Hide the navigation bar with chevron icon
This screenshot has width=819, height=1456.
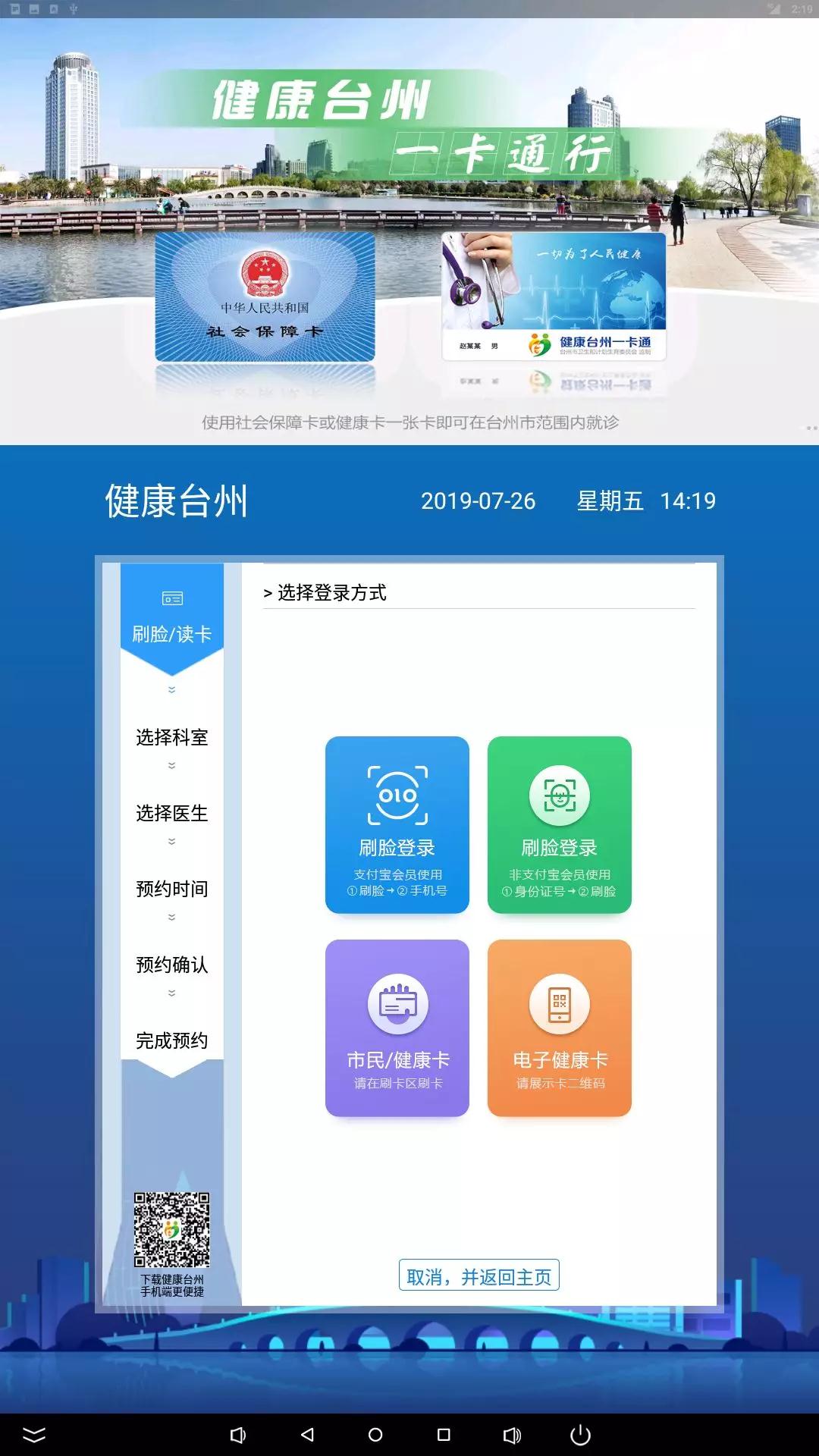click(34, 1435)
